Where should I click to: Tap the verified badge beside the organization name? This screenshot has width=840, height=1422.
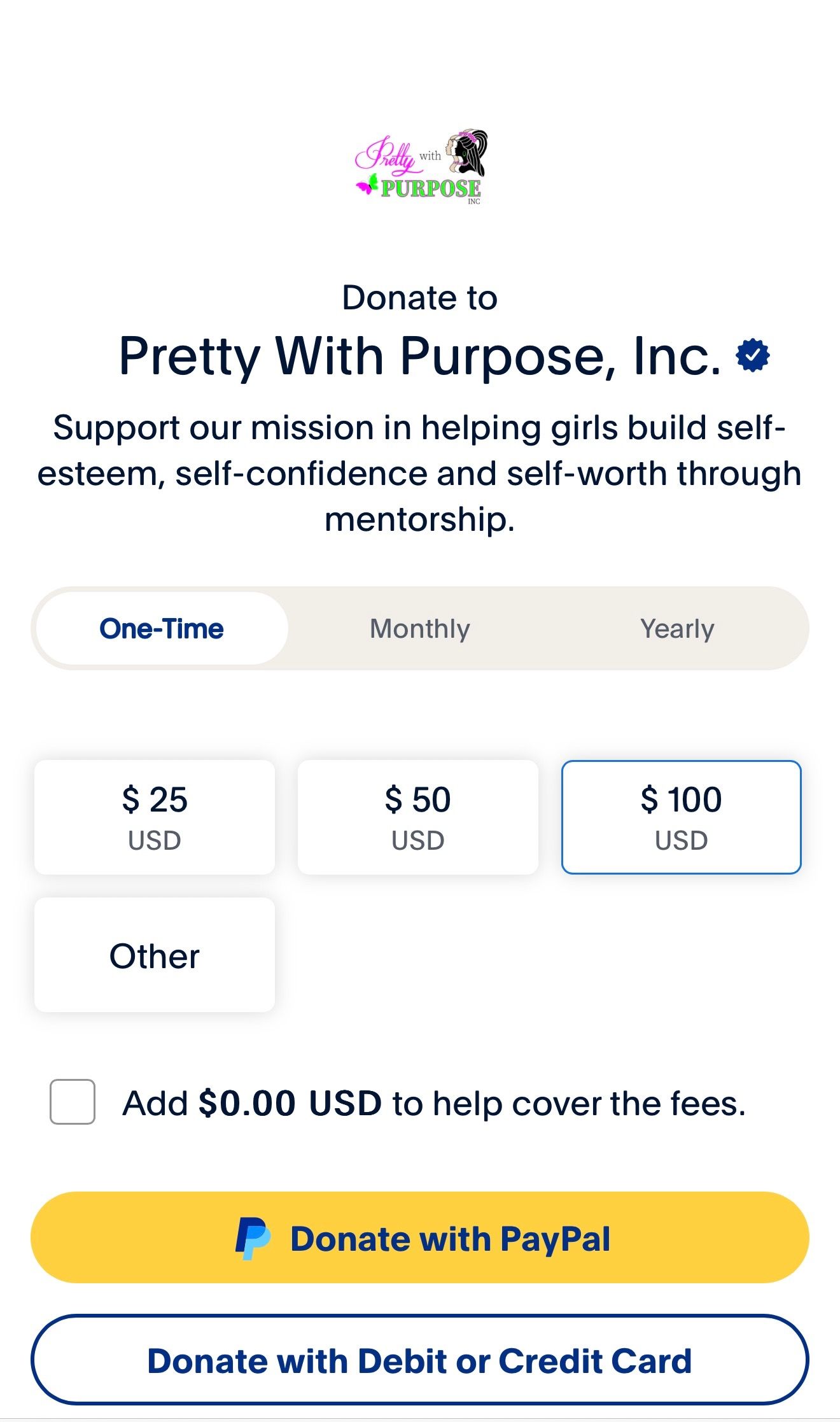tap(753, 355)
